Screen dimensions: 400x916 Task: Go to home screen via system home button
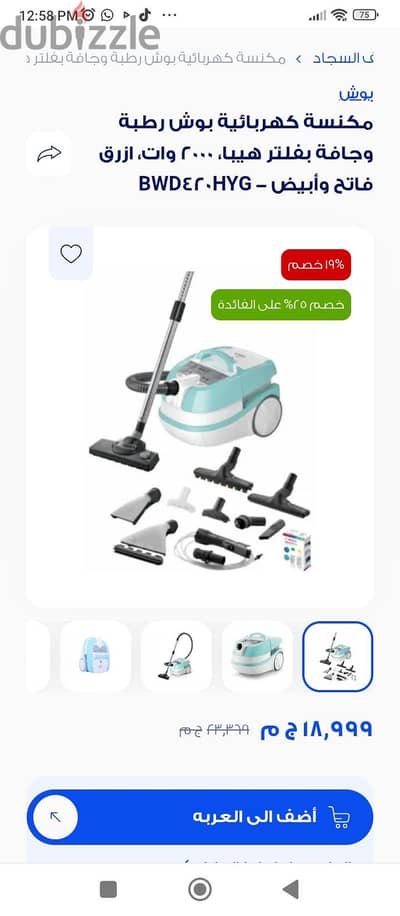click(200, 889)
